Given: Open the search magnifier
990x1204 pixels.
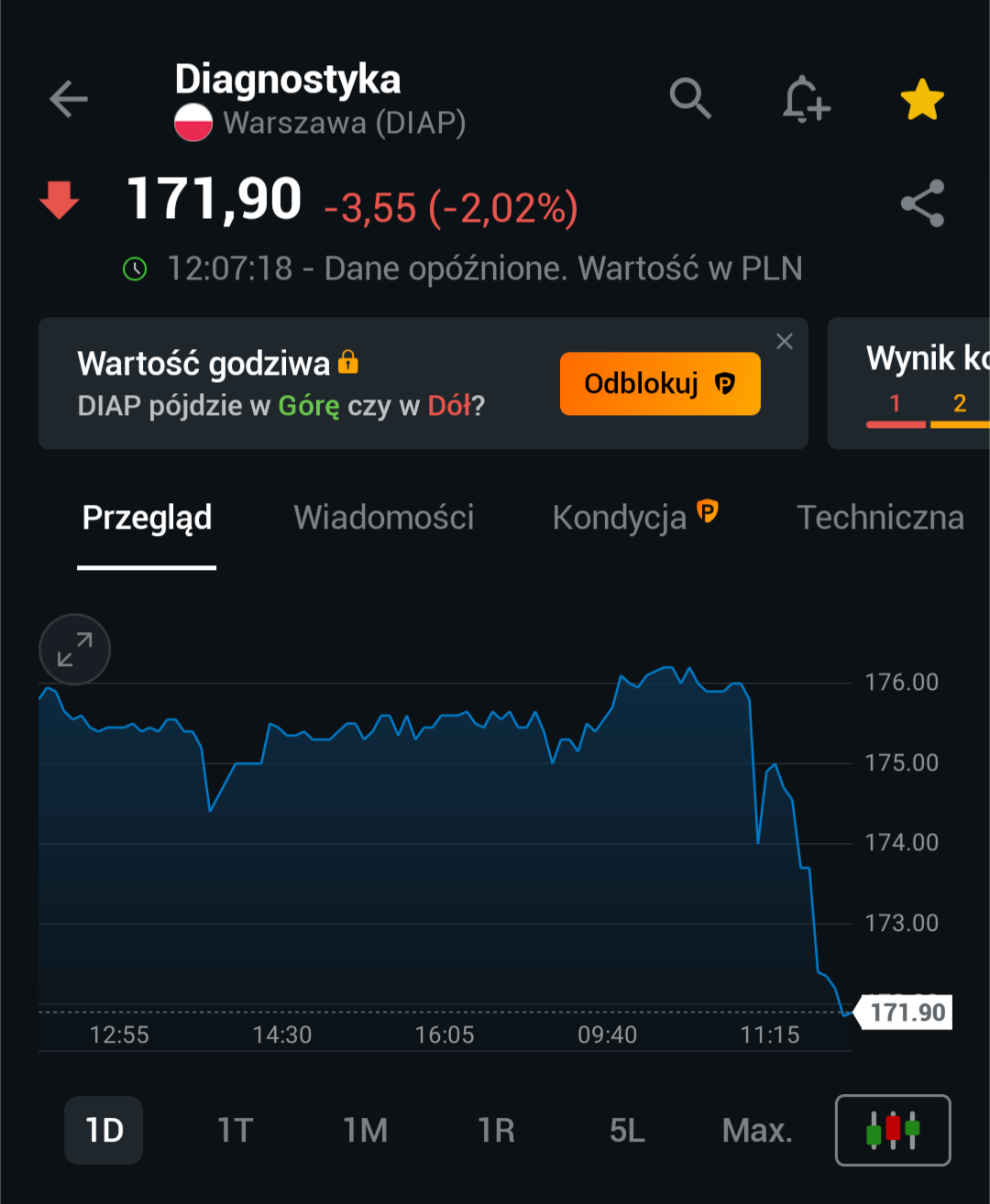Looking at the screenshot, I should point(690,98).
